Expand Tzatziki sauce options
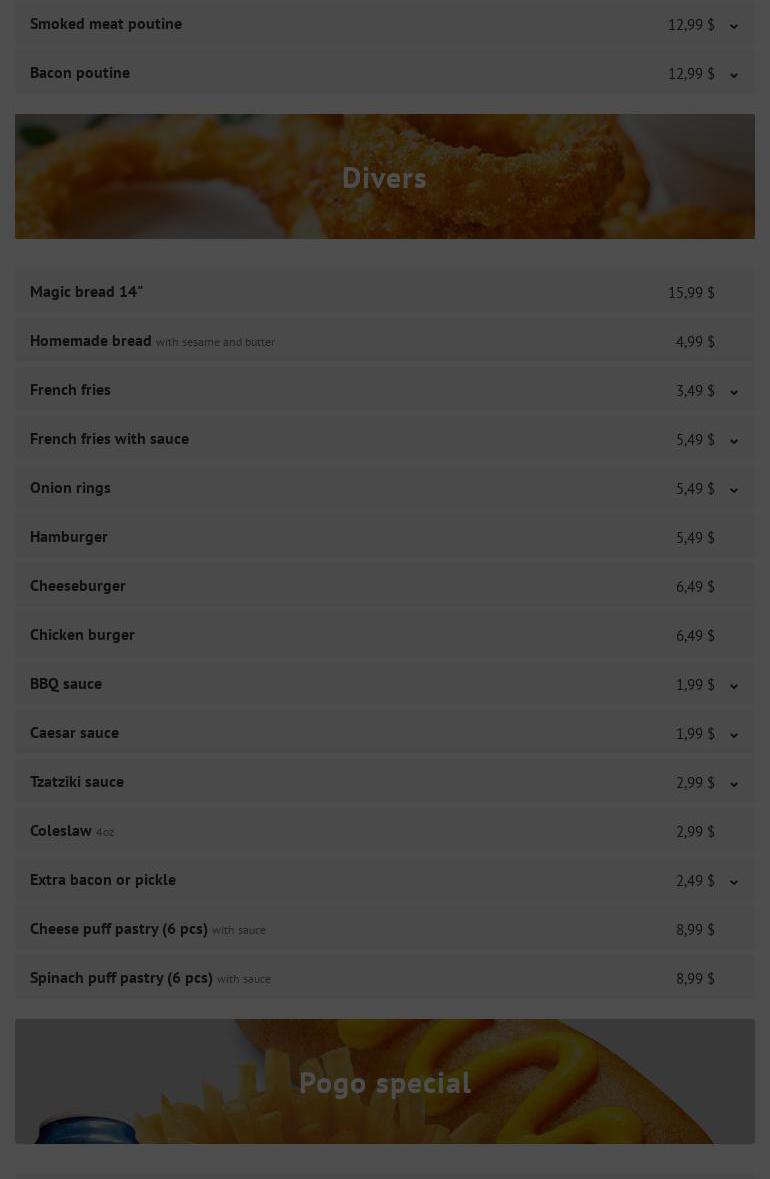770x1179 pixels. click(733, 784)
